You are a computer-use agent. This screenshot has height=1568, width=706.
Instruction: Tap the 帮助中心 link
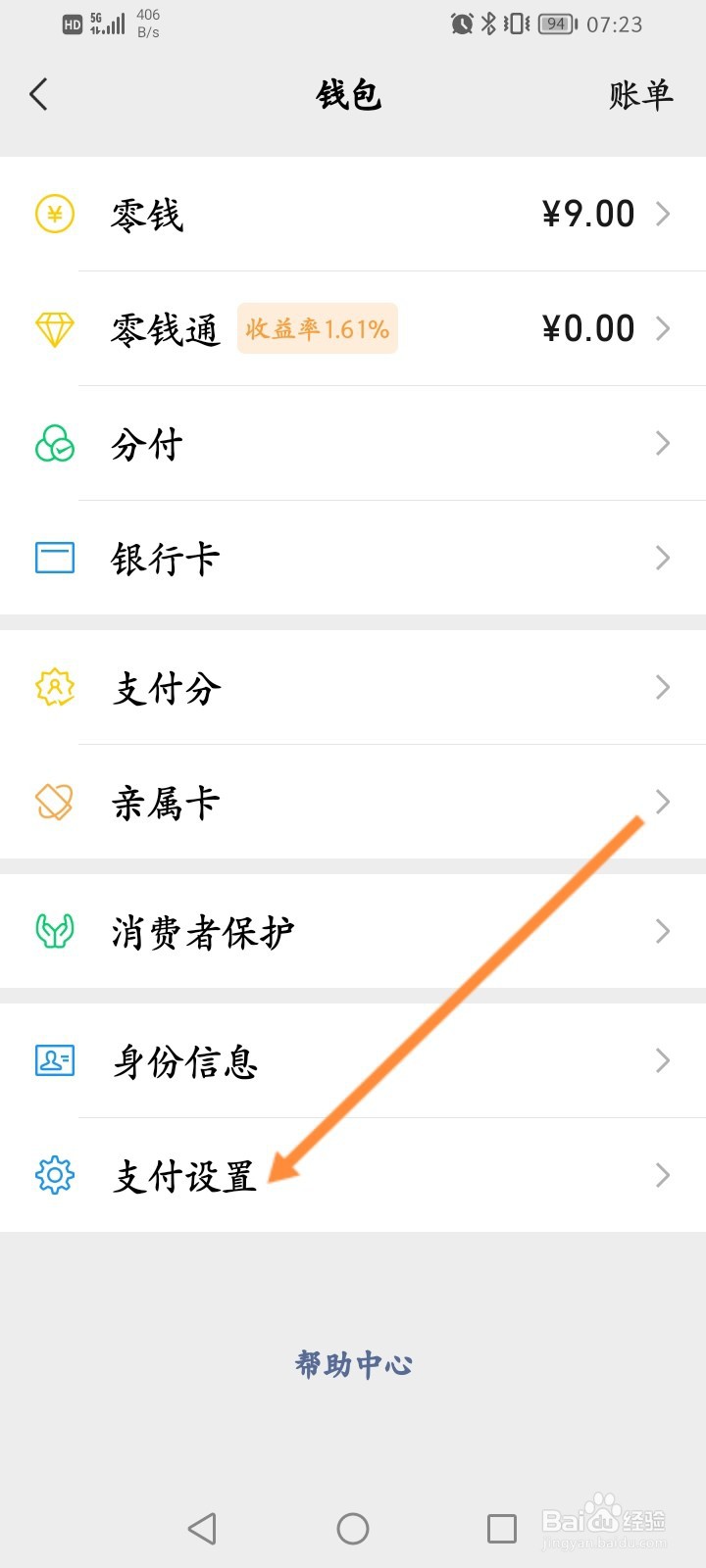(352, 1362)
